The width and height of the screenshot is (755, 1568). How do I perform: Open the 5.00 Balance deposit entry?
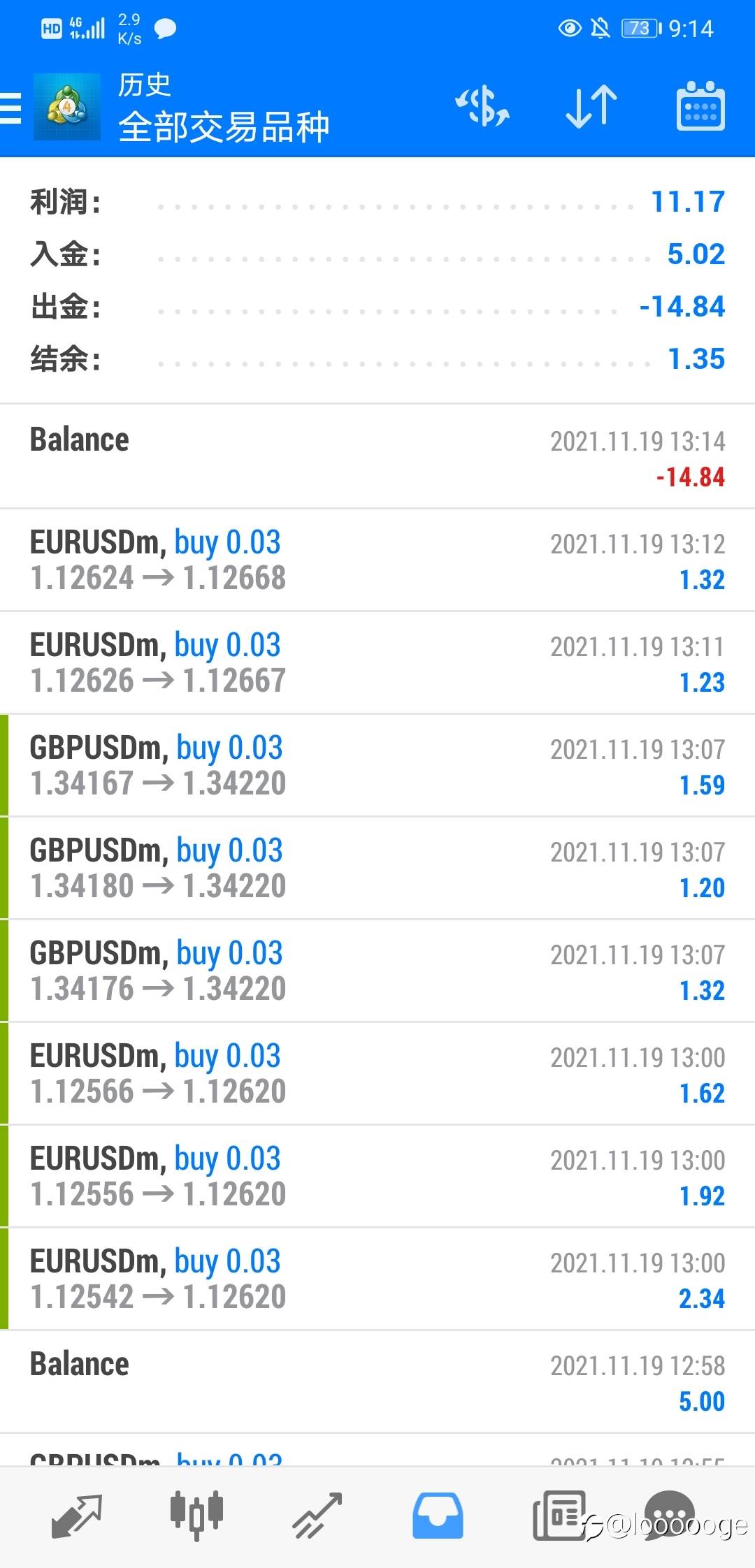377,1381
